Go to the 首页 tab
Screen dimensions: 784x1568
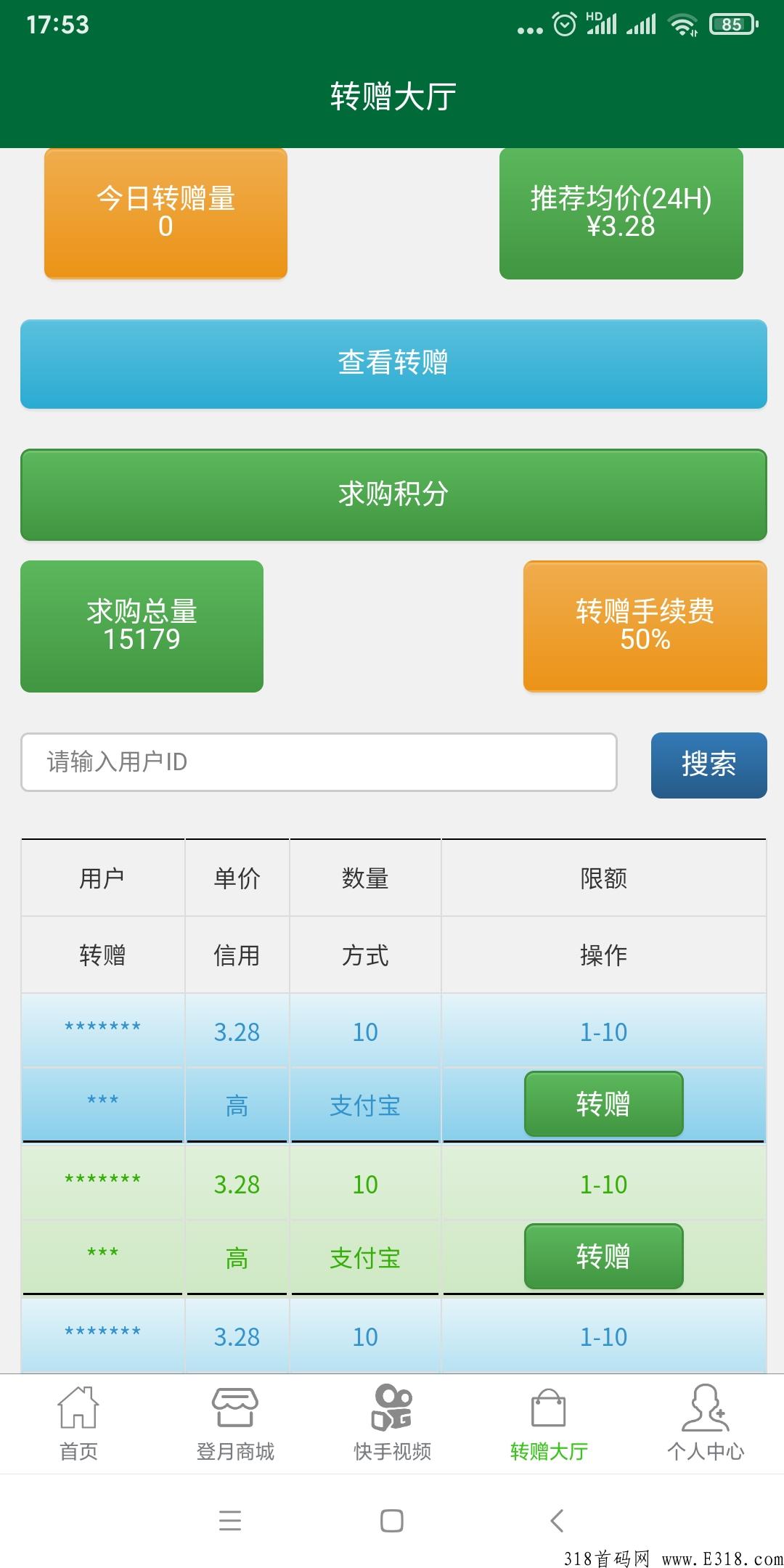[78, 1423]
